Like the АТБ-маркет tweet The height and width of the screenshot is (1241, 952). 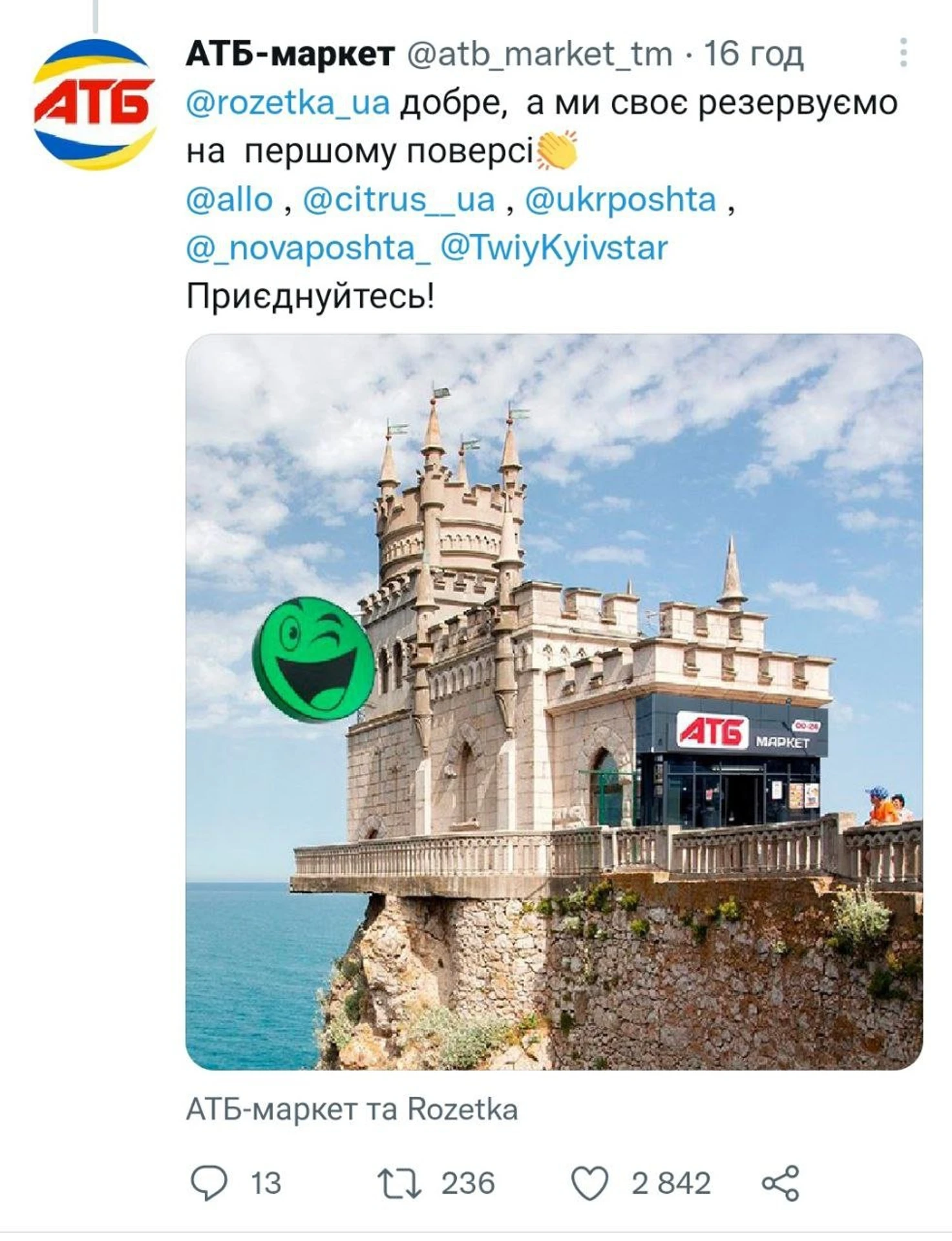coord(589,1183)
